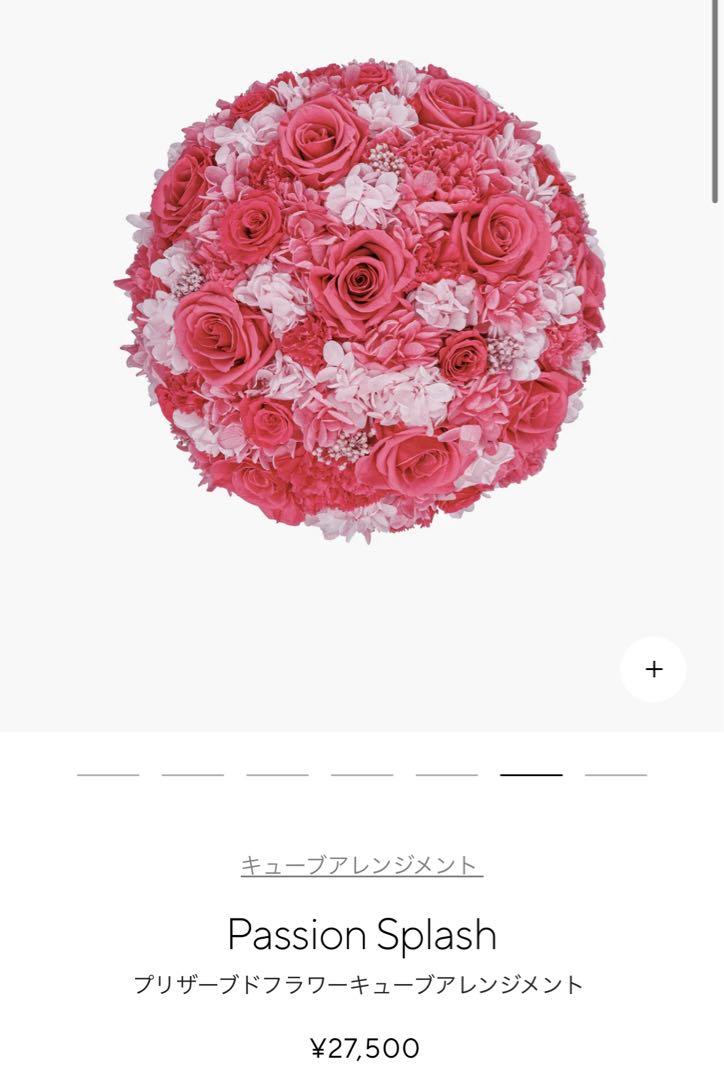Jump to the last image indicator
The height and width of the screenshot is (1080, 724).
(616, 774)
